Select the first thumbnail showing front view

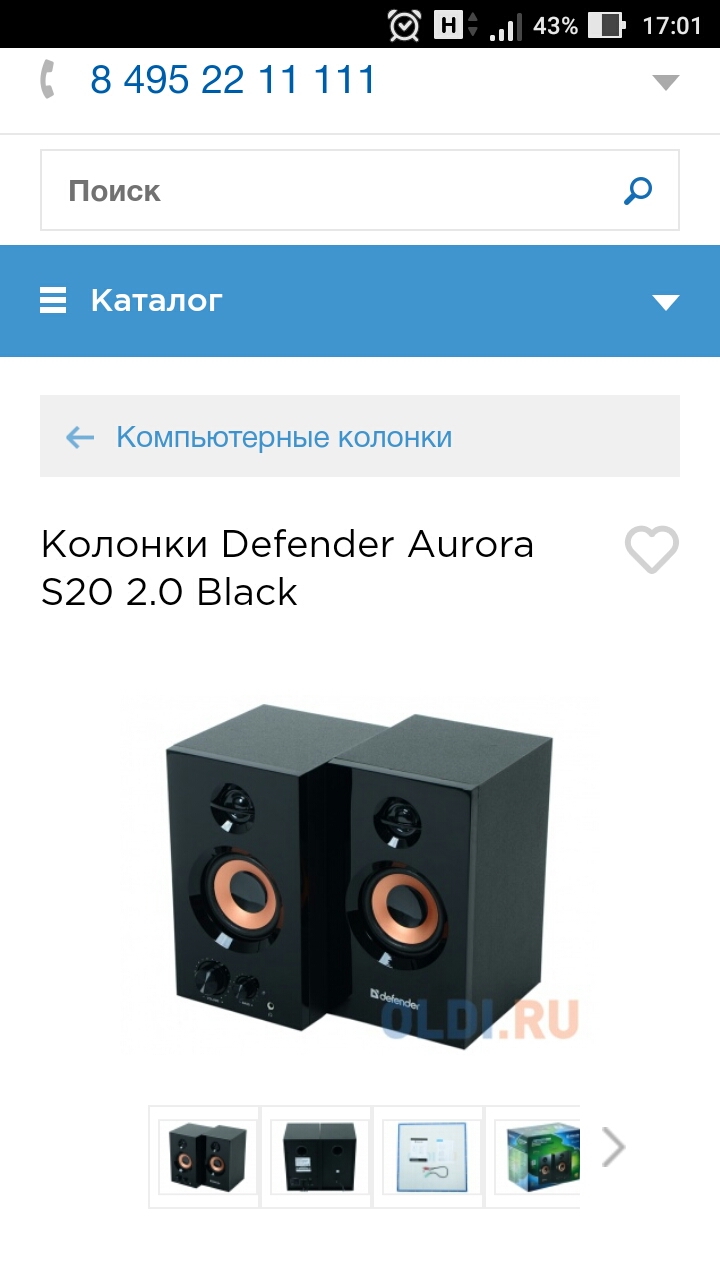pos(206,1156)
